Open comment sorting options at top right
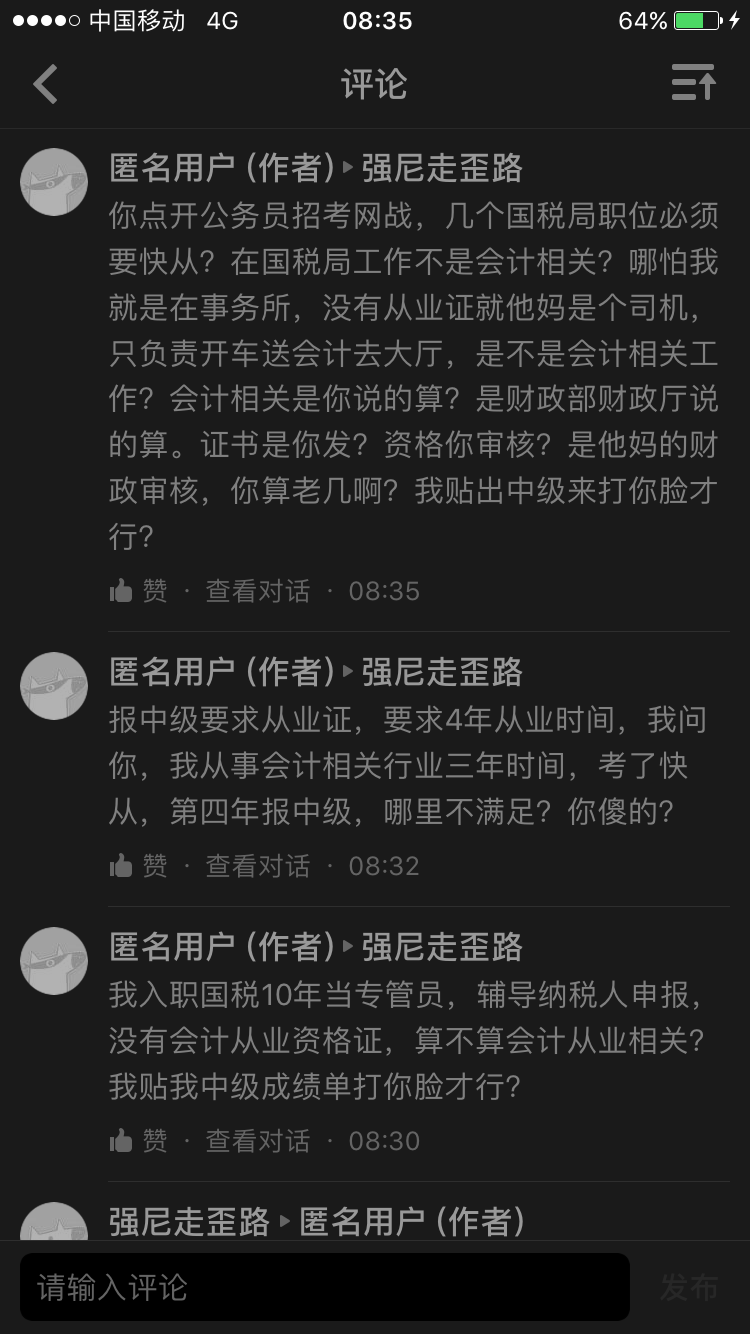 click(693, 85)
